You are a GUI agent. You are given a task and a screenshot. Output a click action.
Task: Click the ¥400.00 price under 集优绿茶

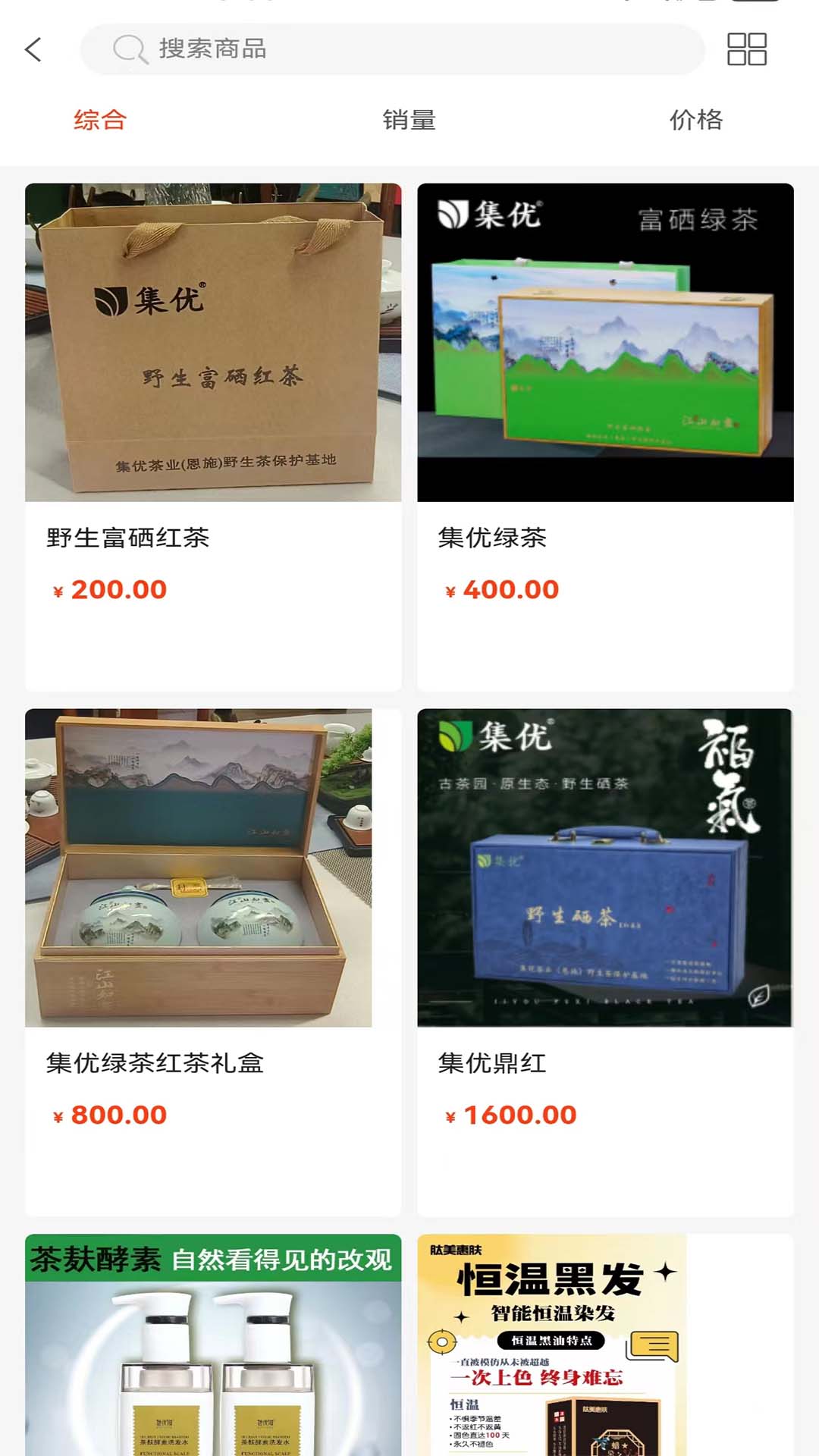[x=500, y=588]
